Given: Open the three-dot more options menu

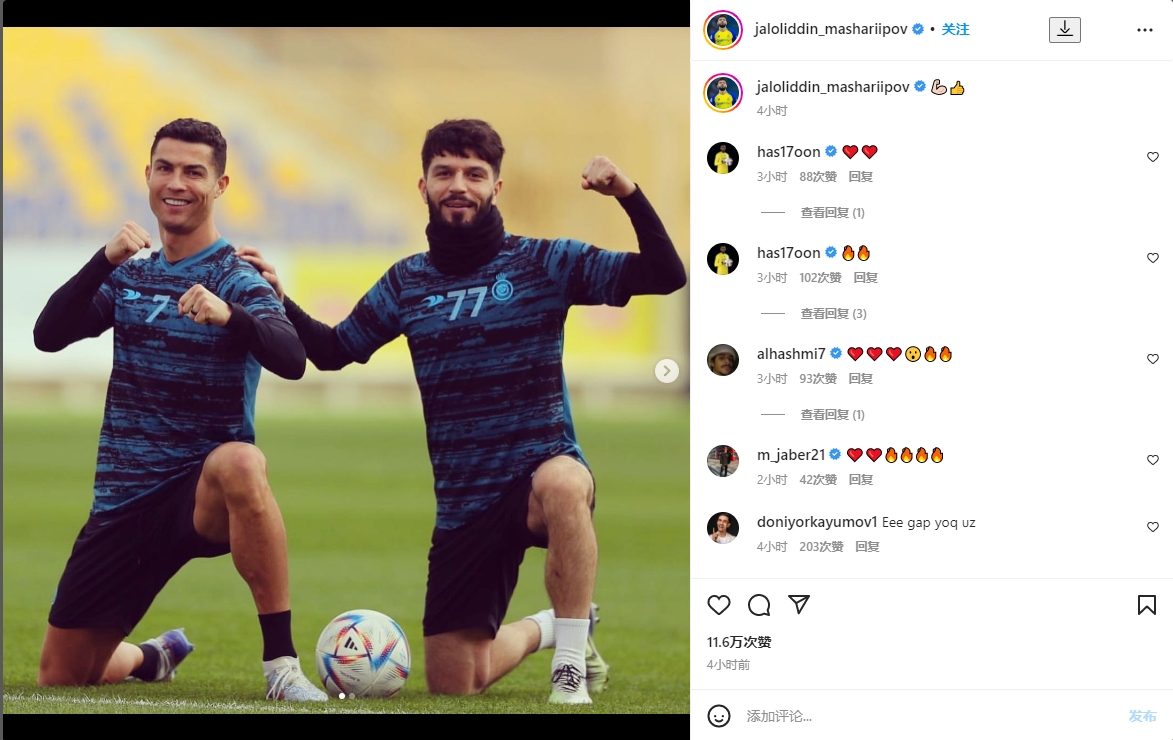Looking at the screenshot, I should click(1145, 30).
